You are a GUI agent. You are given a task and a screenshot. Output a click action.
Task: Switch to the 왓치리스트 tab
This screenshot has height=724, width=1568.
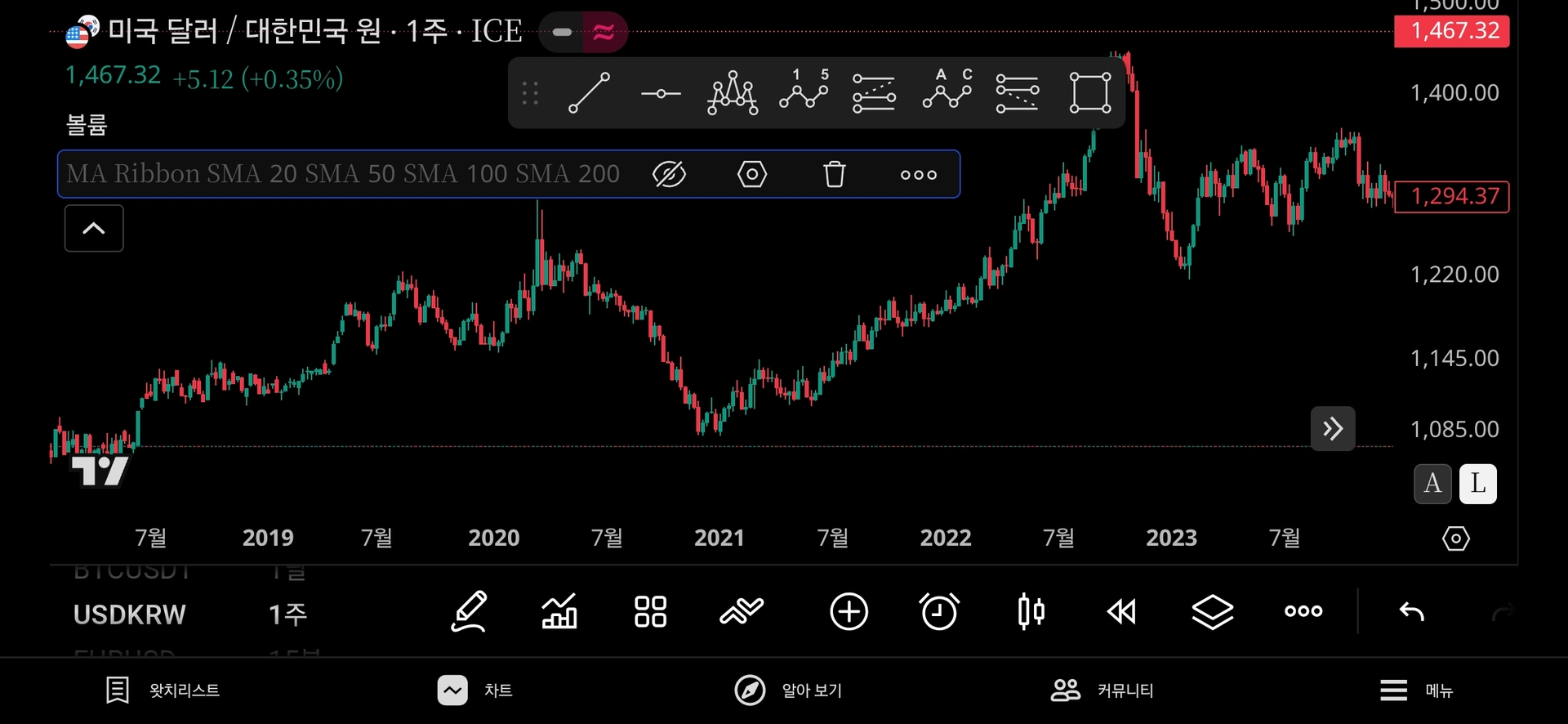click(x=163, y=690)
